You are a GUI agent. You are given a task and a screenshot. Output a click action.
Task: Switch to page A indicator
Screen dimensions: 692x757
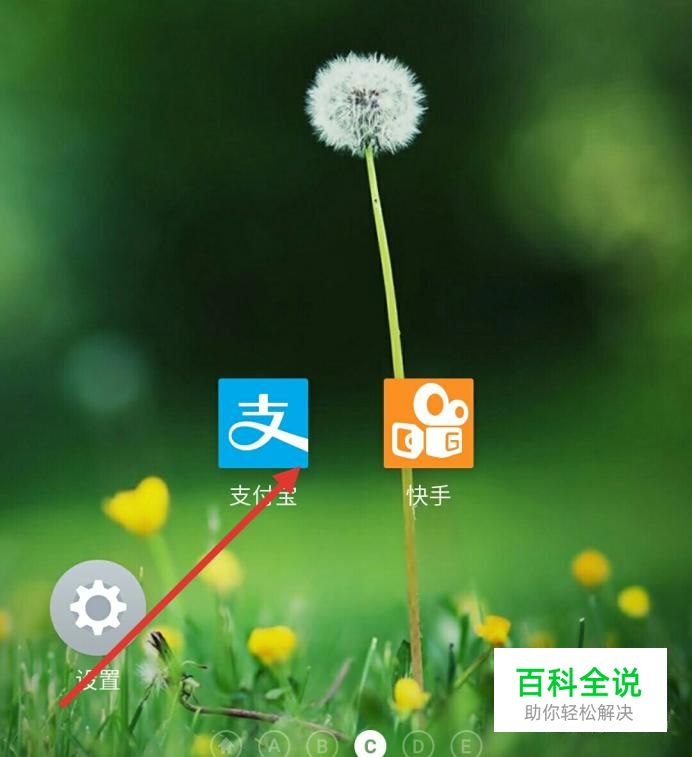[274, 745]
